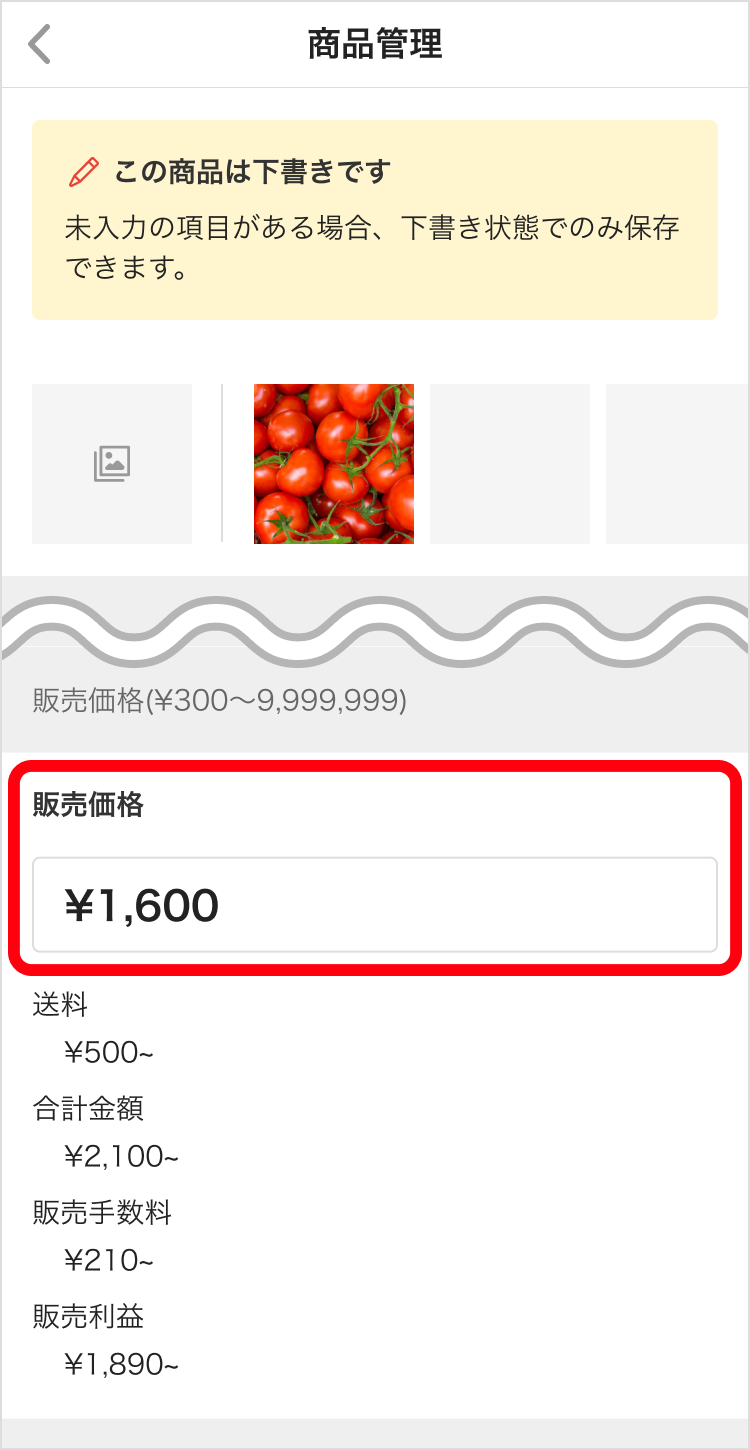Tap the add-photo image placeholder
750x1450 pixels.
112,464
